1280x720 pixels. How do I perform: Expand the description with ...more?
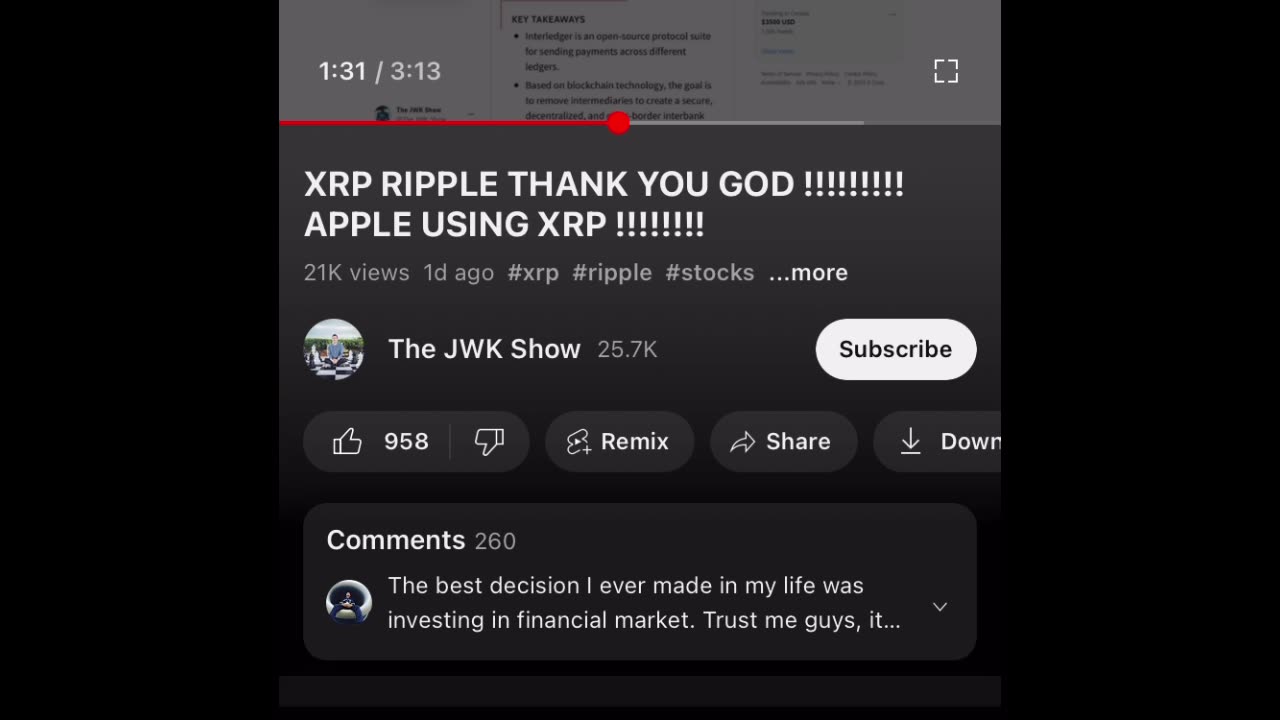pos(808,272)
